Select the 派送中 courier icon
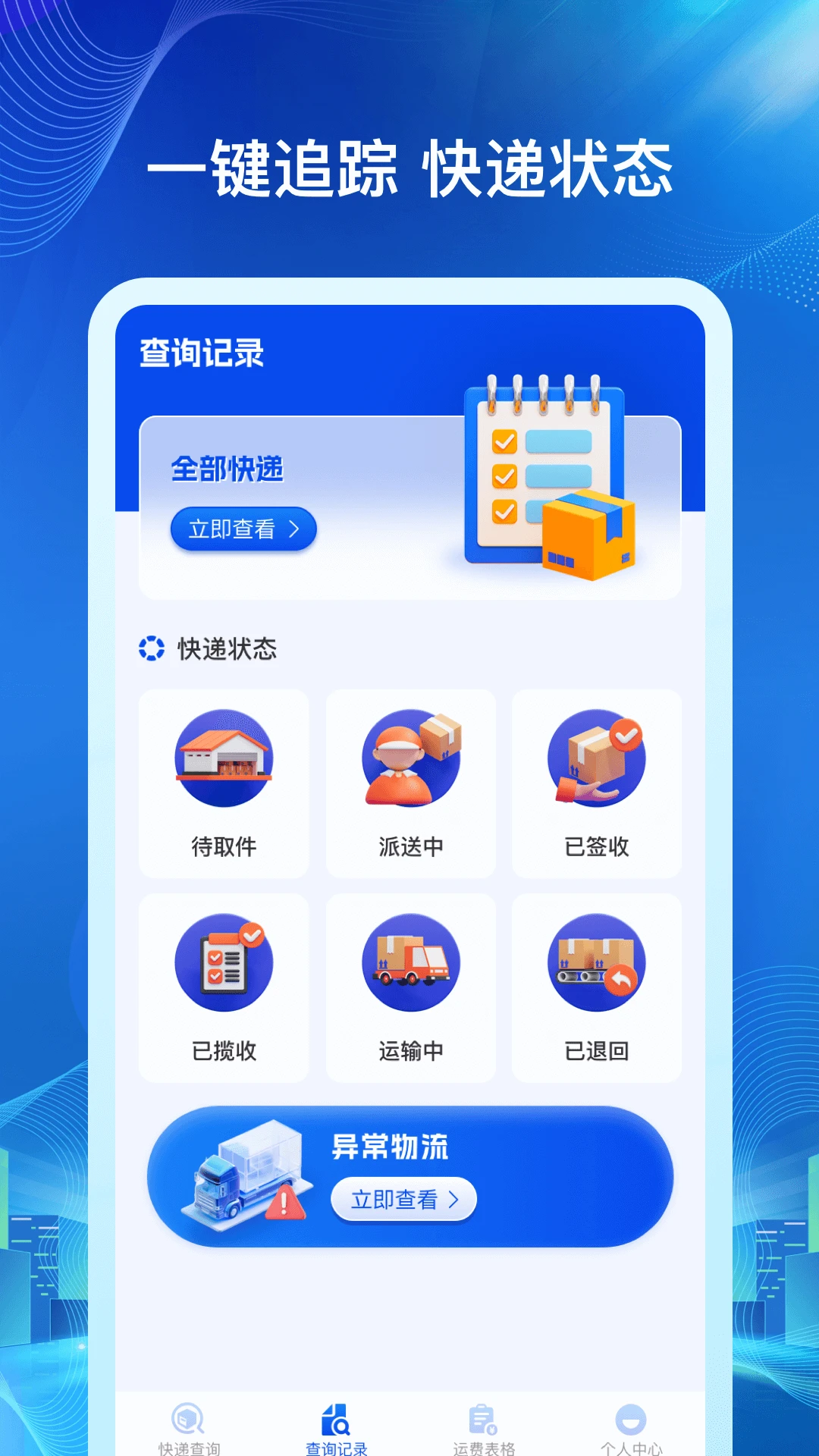This screenshot has height=1456, width=819. coord(409,758)
